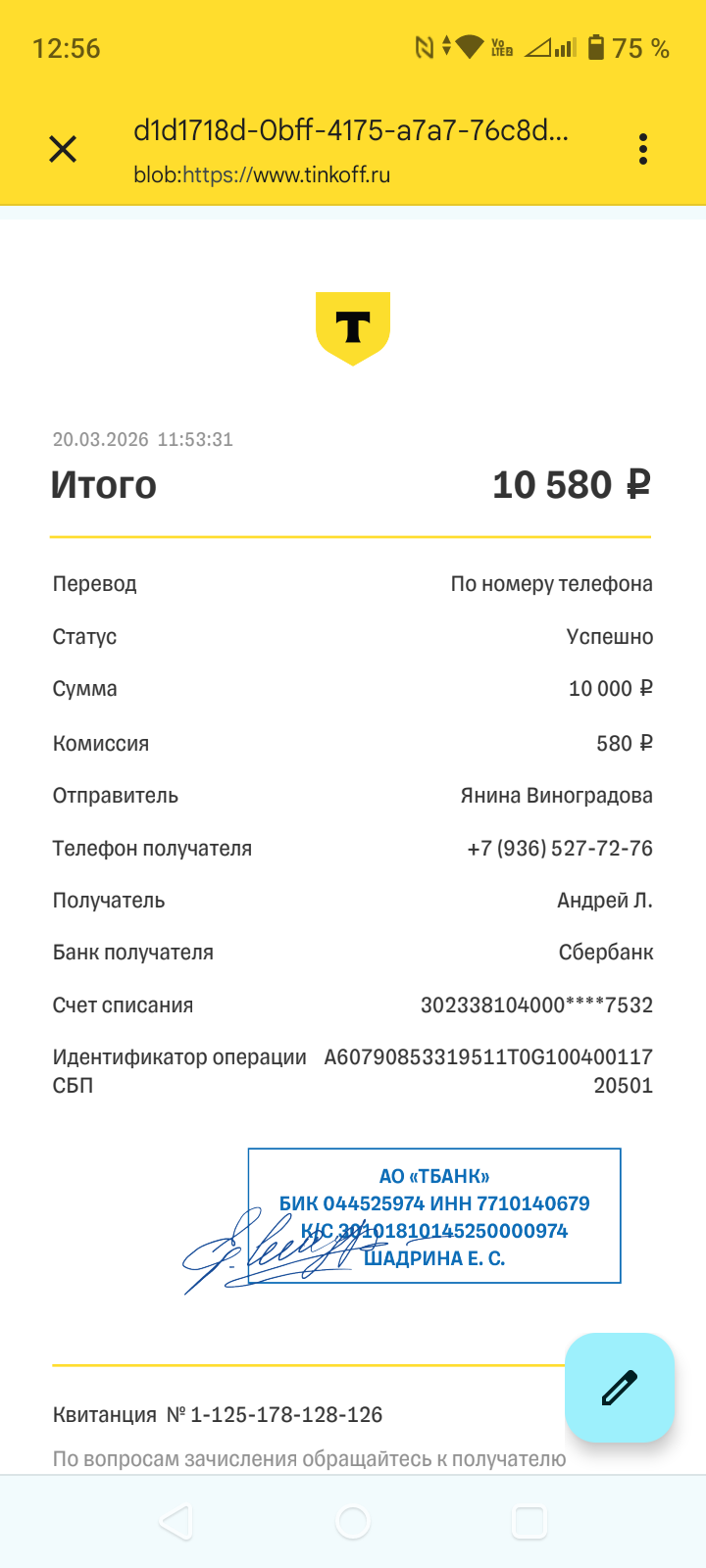Open the recent apps overview
The image size is (706, 1568).
pyautogui.click(x=529, y=1522)
